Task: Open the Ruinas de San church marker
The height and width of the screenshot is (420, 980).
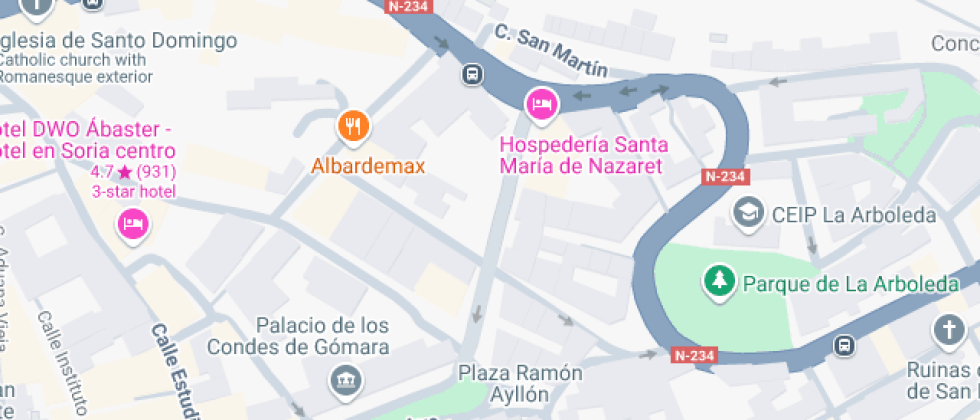Action: click(949, 331)
